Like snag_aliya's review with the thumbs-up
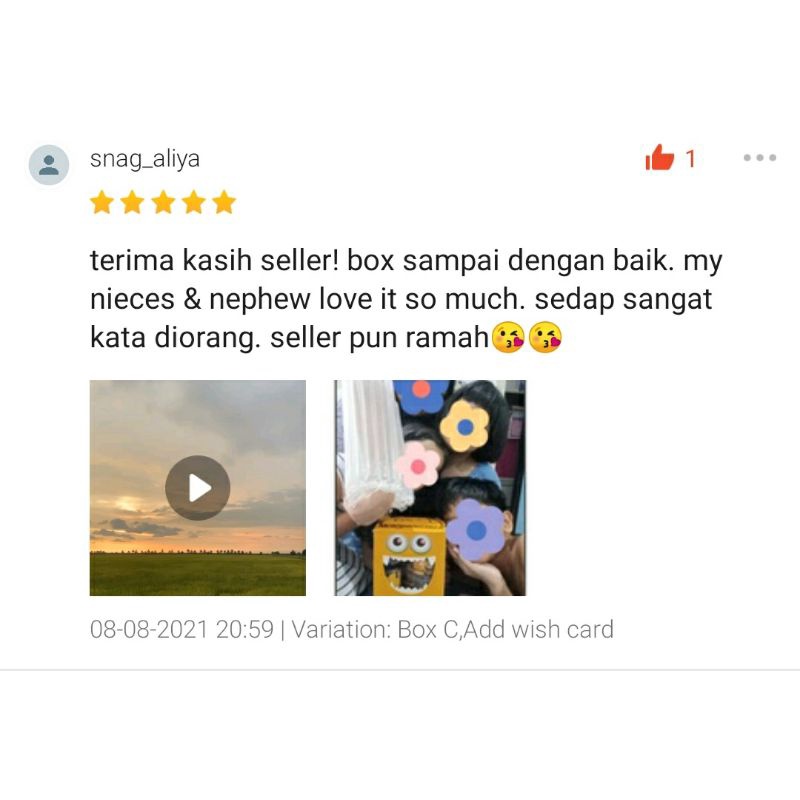This screenshot has width=800, height=800. pos(659,158)
